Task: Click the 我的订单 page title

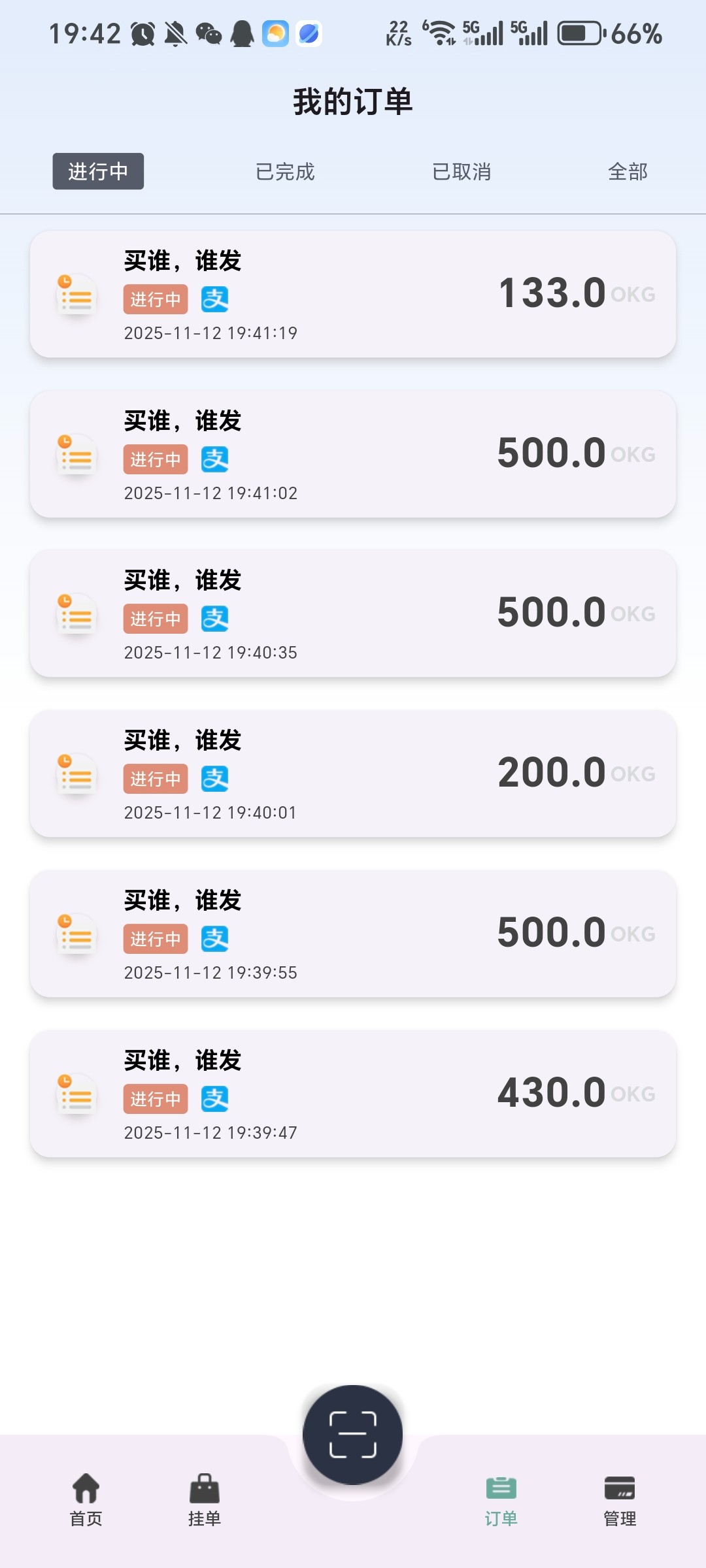Action: (353, 102)
